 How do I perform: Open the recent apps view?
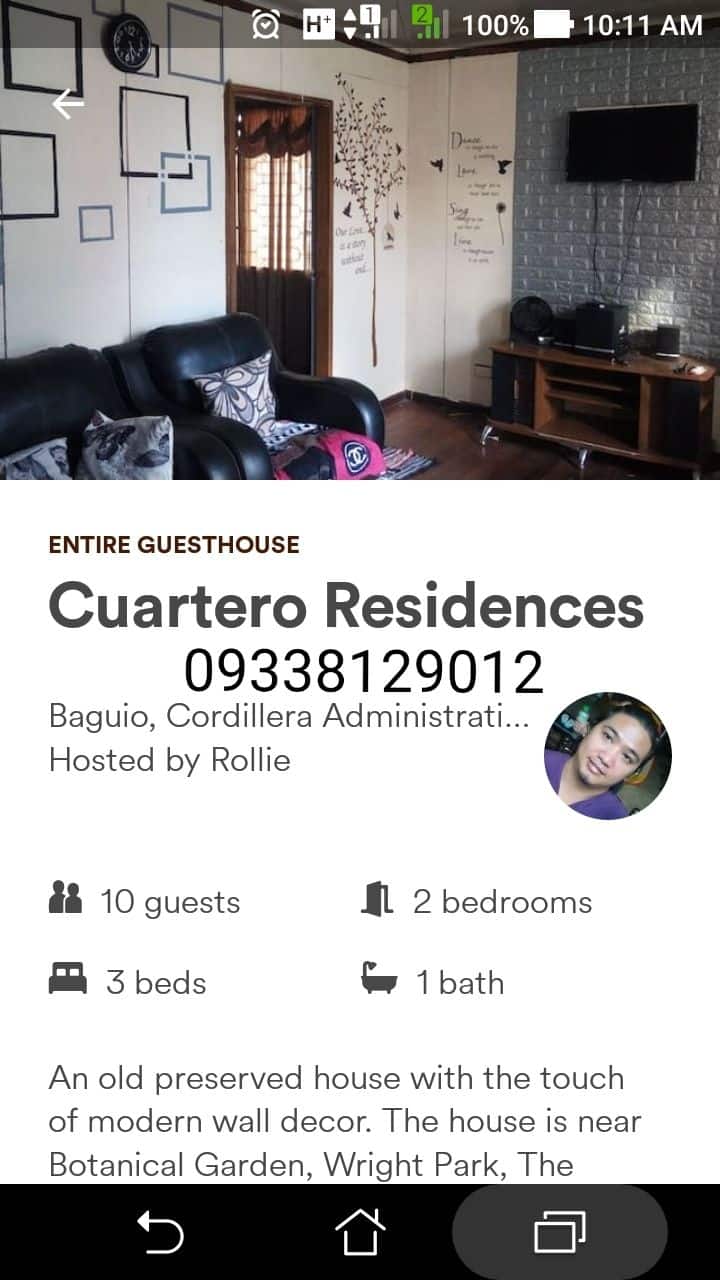tap(560, 1231)
